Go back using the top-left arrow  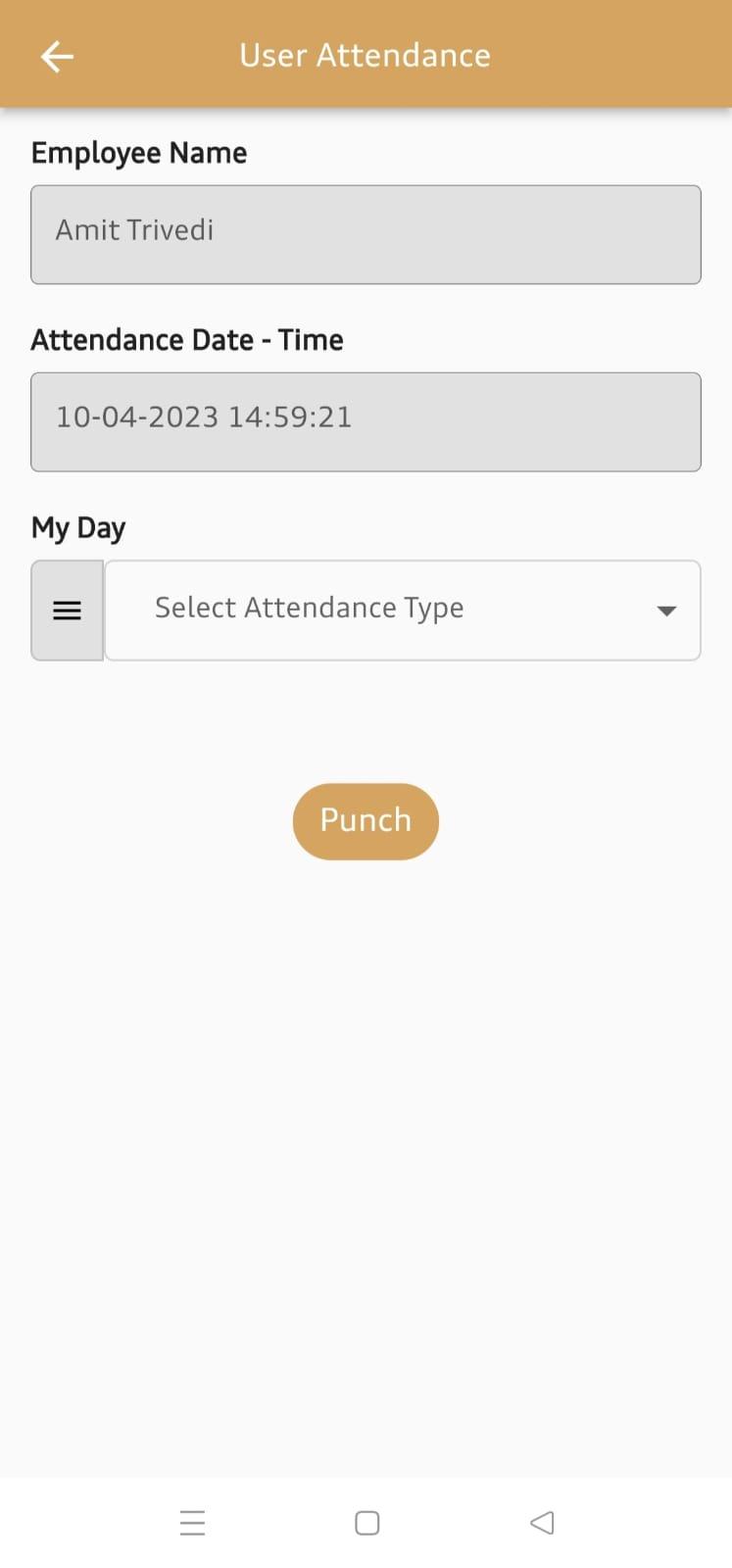tap(57, 56)
